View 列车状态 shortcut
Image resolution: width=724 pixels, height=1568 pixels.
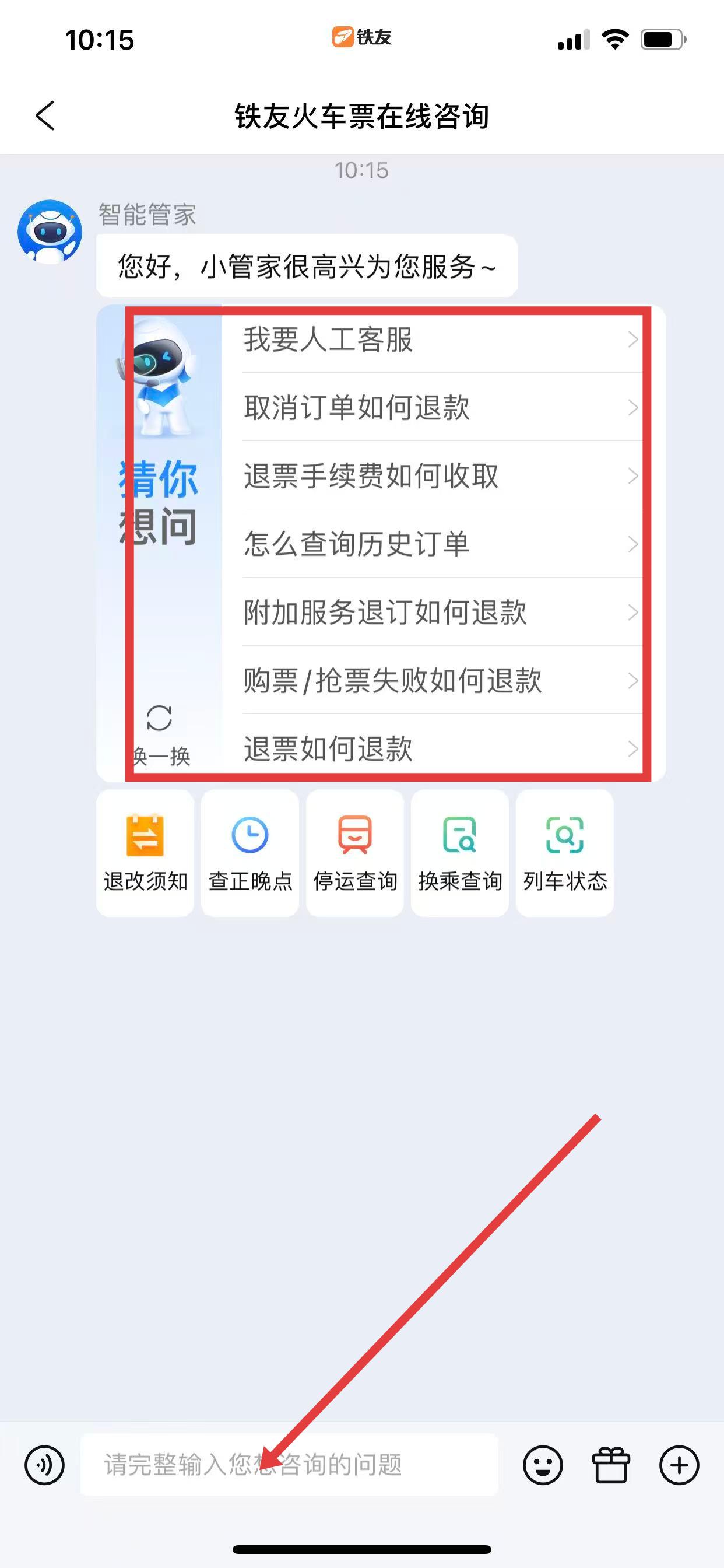click(x=565, y=852)
